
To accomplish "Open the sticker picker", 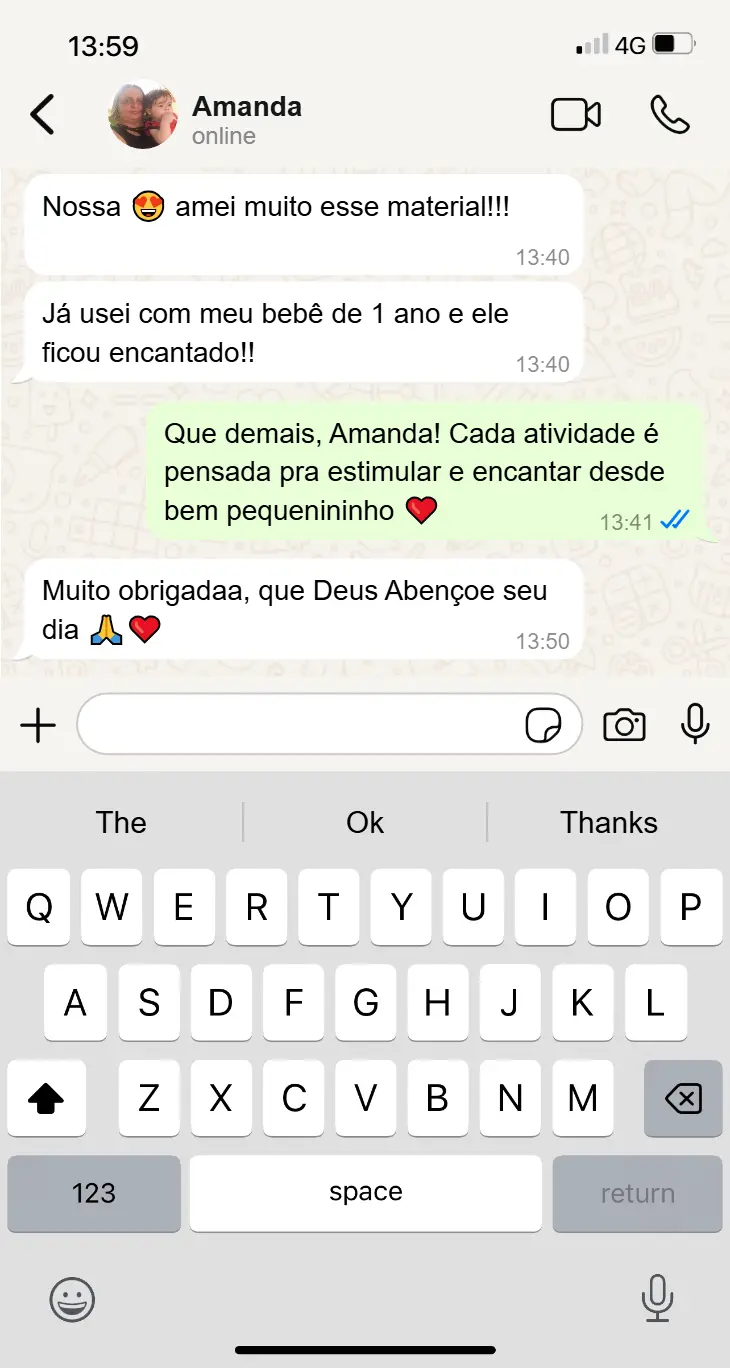I will point(543,725).
